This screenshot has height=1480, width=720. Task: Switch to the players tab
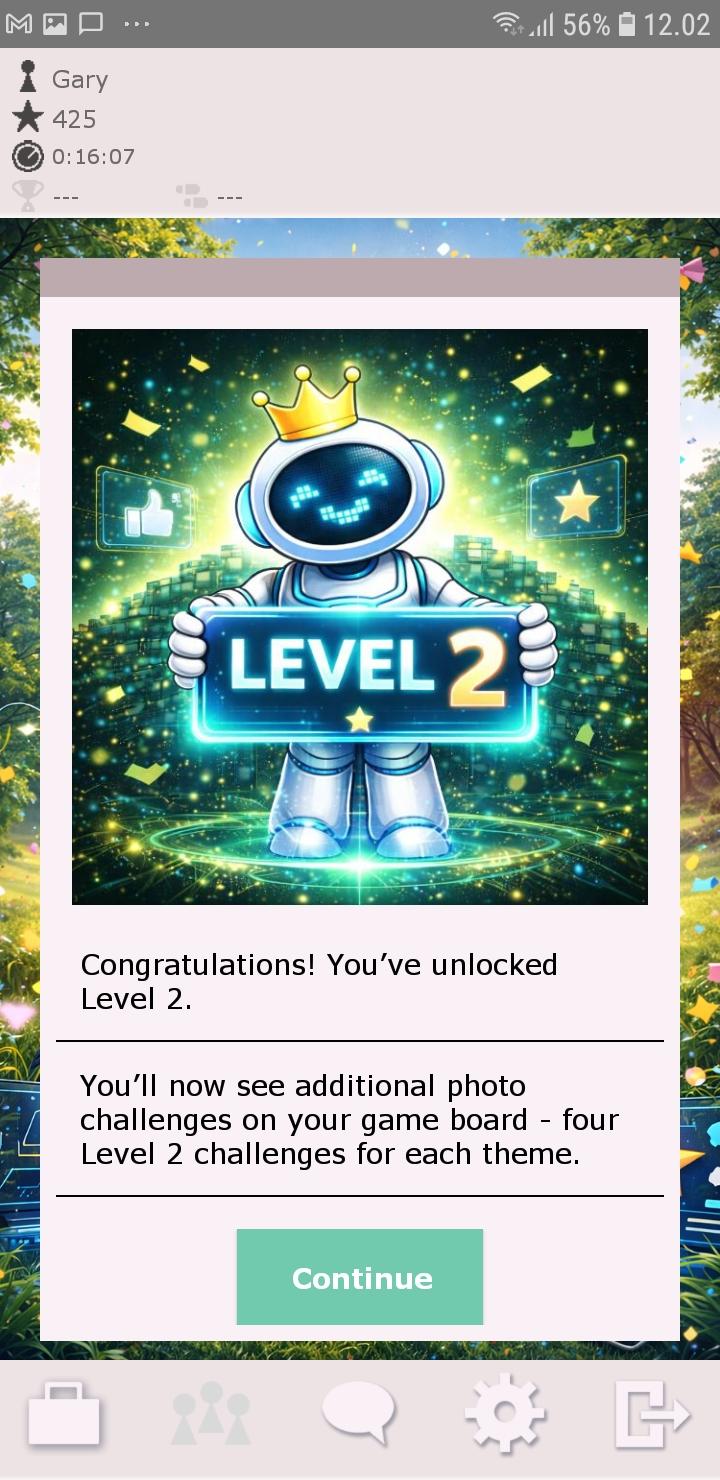point(210,1414)
